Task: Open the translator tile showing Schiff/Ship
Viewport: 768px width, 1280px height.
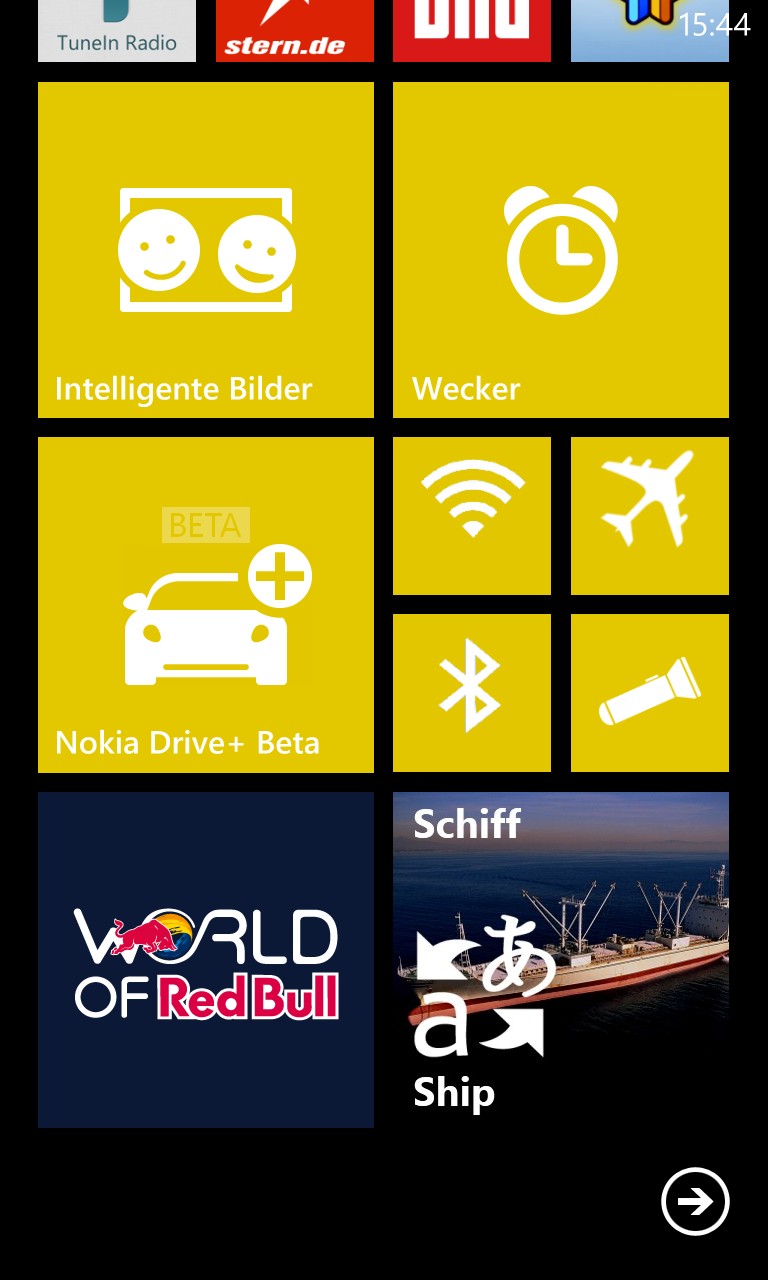Action: pyautogui.click(x=561, y=960)
